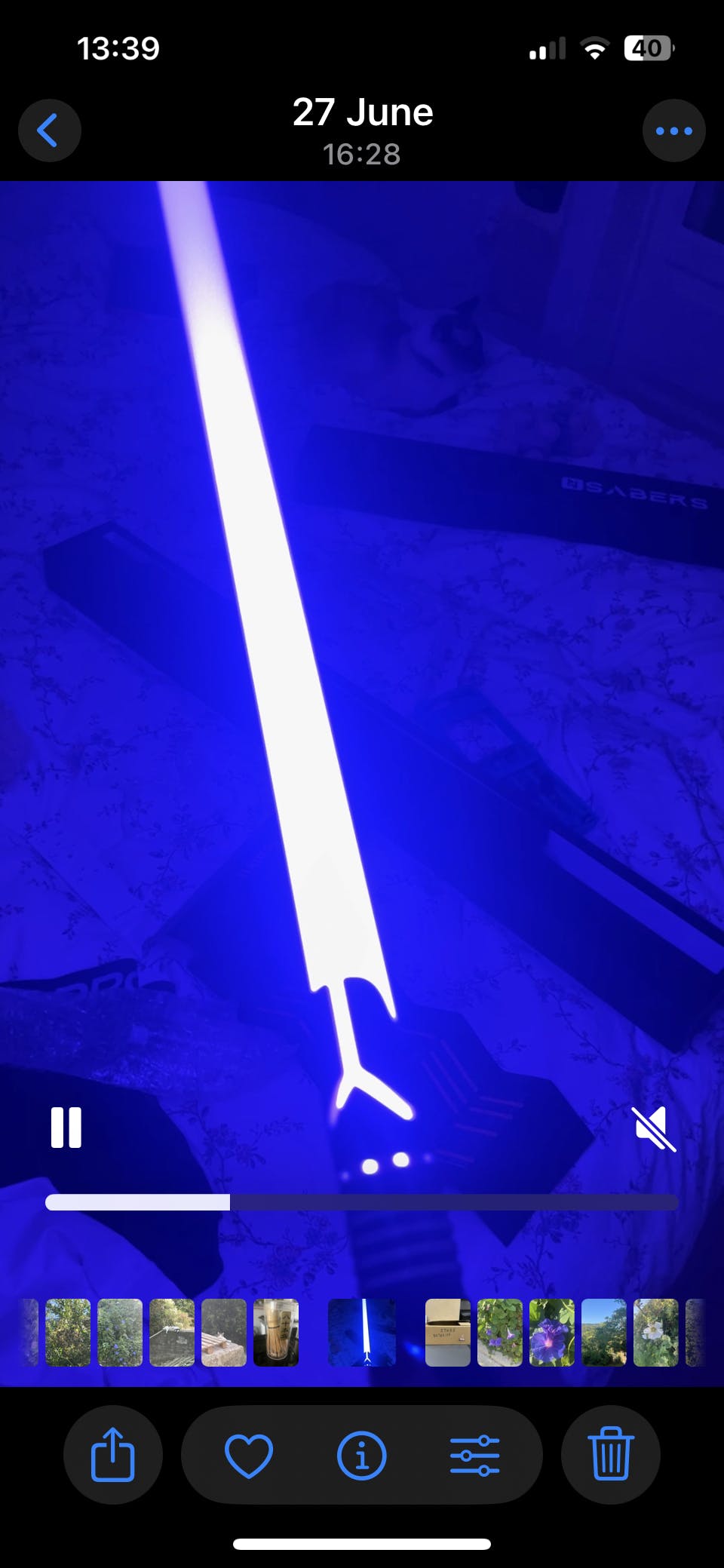The height and width of the screenshot is (1568, 724).
Task: Share this video
Action: tap(113, 1454)
